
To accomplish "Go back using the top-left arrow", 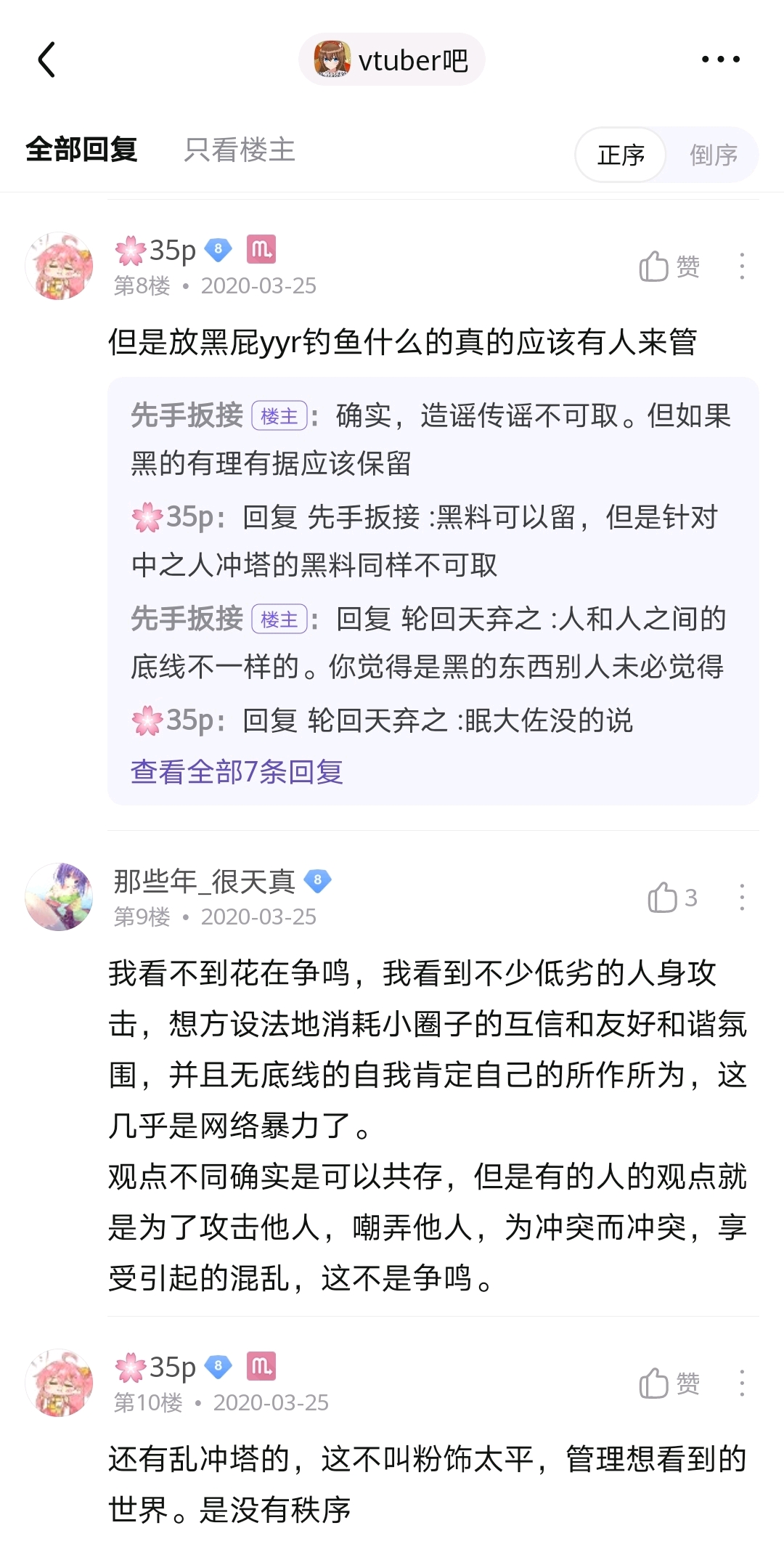I will (46, 60).
